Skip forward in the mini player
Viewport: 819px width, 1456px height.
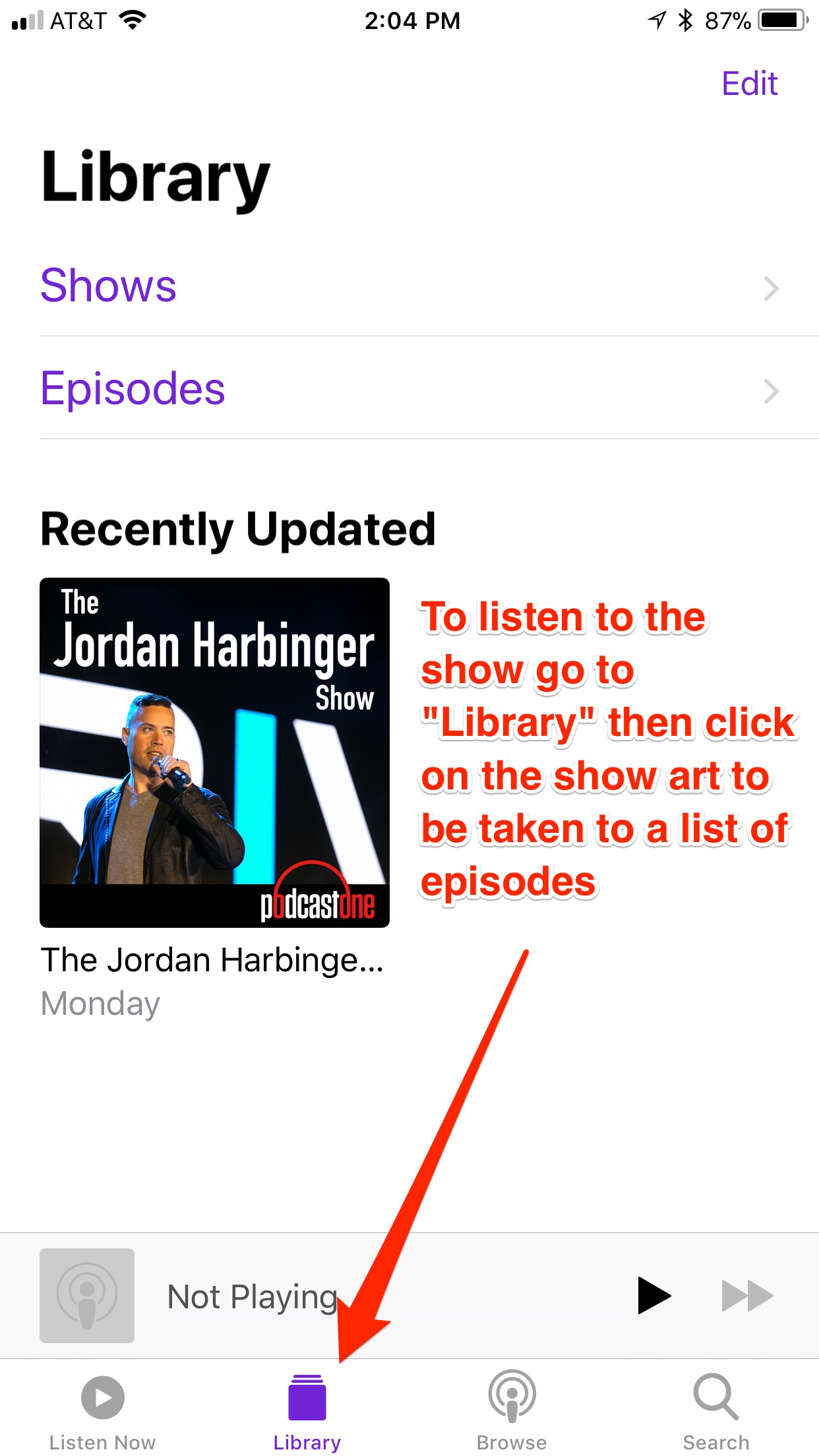click(747, 1296)
